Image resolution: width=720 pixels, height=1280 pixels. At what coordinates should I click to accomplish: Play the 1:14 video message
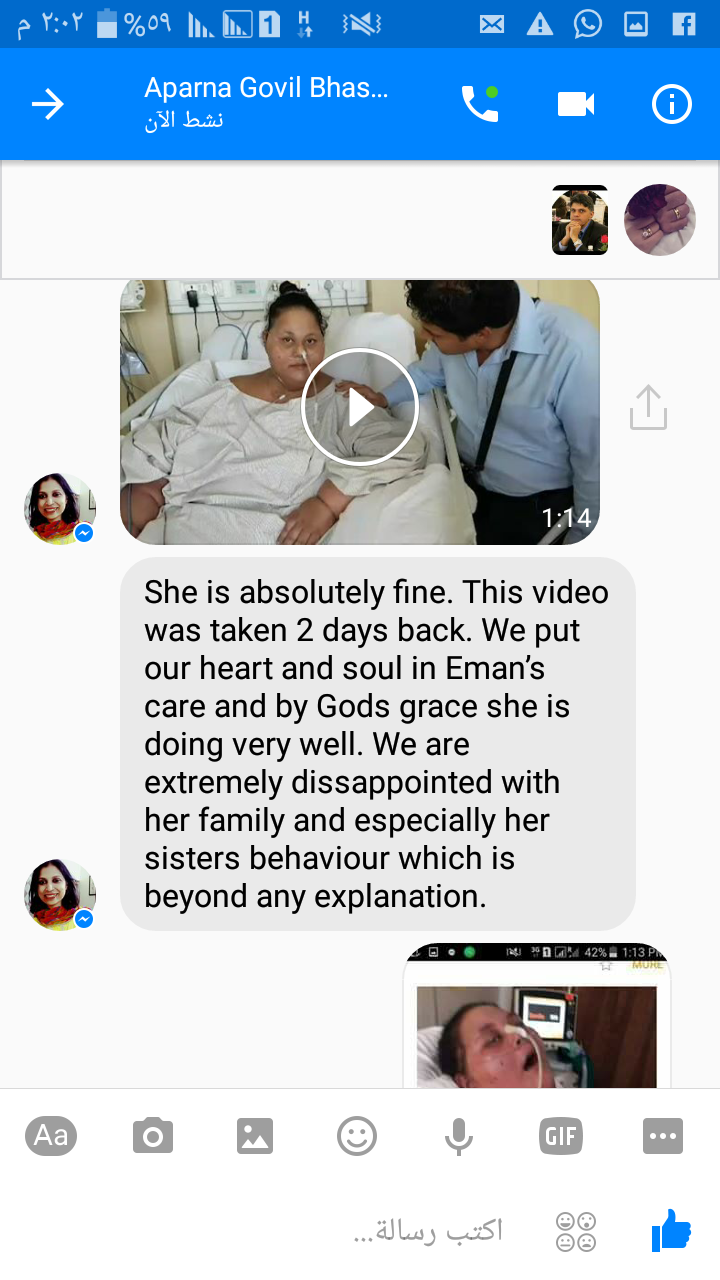360,407
